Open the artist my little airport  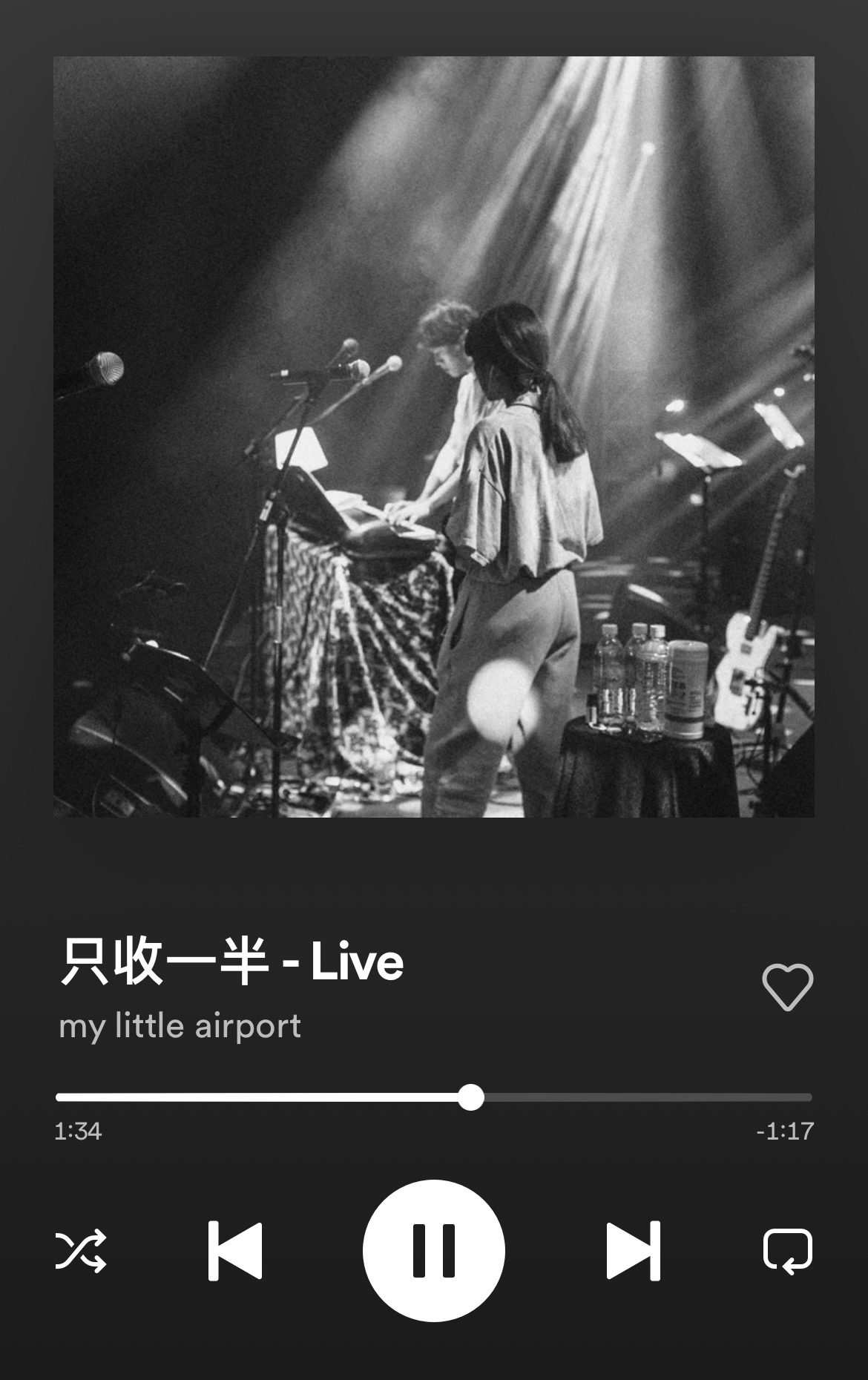point(180,1027)
